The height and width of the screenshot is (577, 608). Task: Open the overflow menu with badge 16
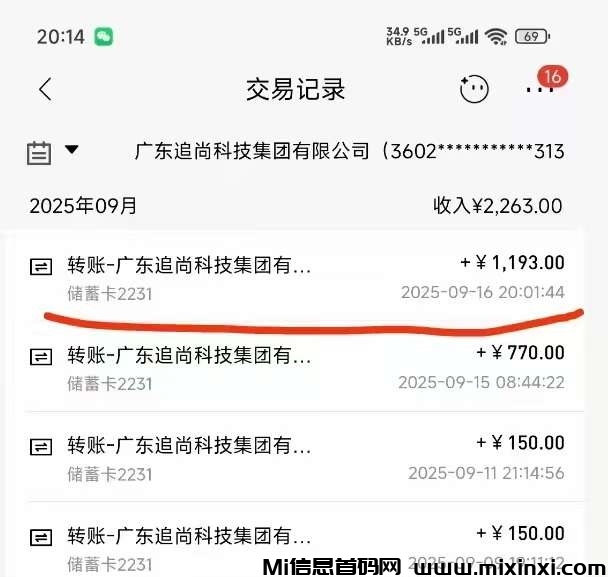540,88
